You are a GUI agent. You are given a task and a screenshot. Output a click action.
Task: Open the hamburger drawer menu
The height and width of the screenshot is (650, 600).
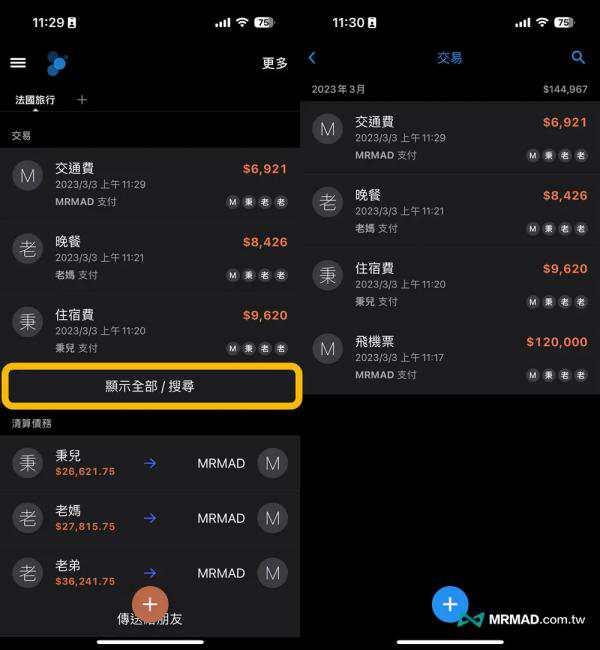pos(18,63)
